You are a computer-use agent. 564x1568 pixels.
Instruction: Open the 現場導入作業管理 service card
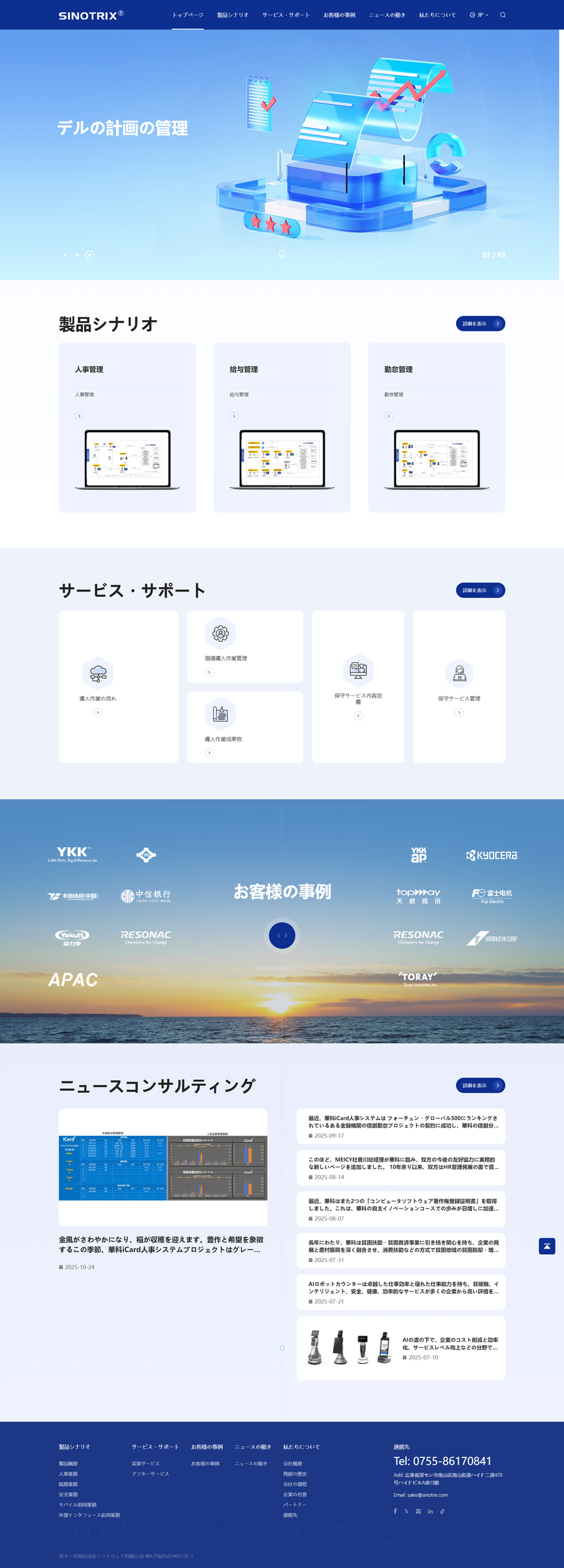coord(245,646)
